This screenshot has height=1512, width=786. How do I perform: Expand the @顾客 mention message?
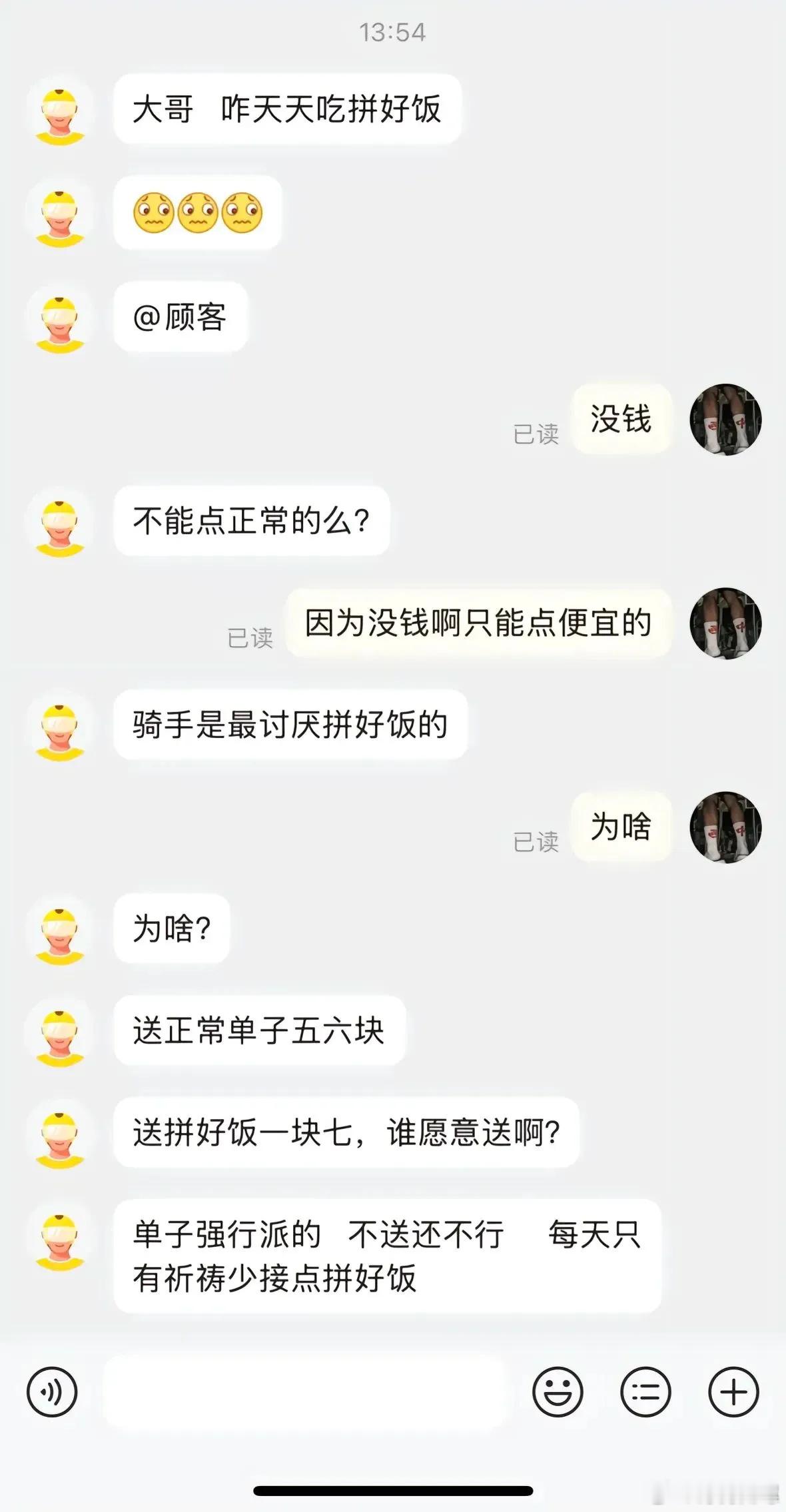180,318
